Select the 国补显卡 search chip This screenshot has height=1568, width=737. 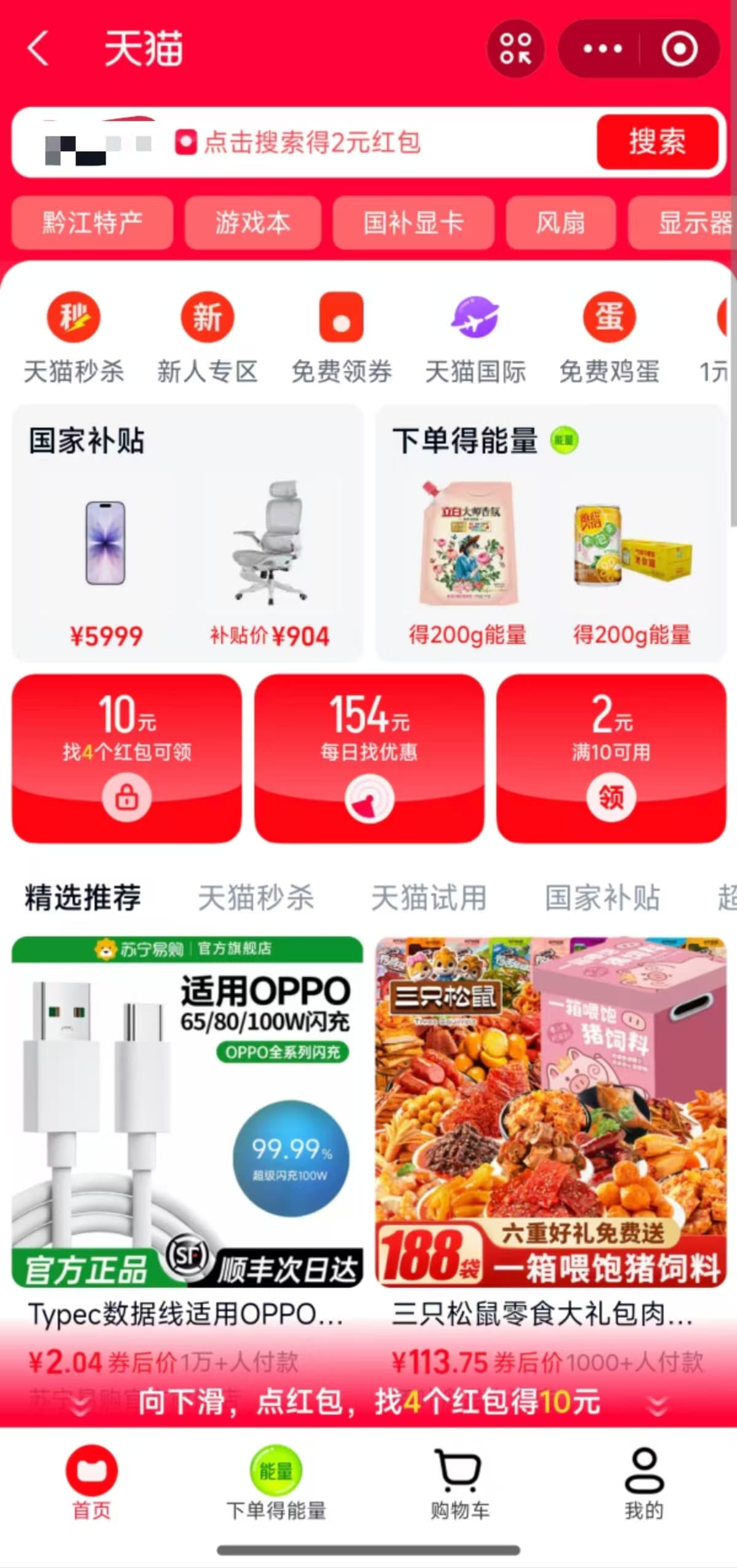tap(413, 223)
